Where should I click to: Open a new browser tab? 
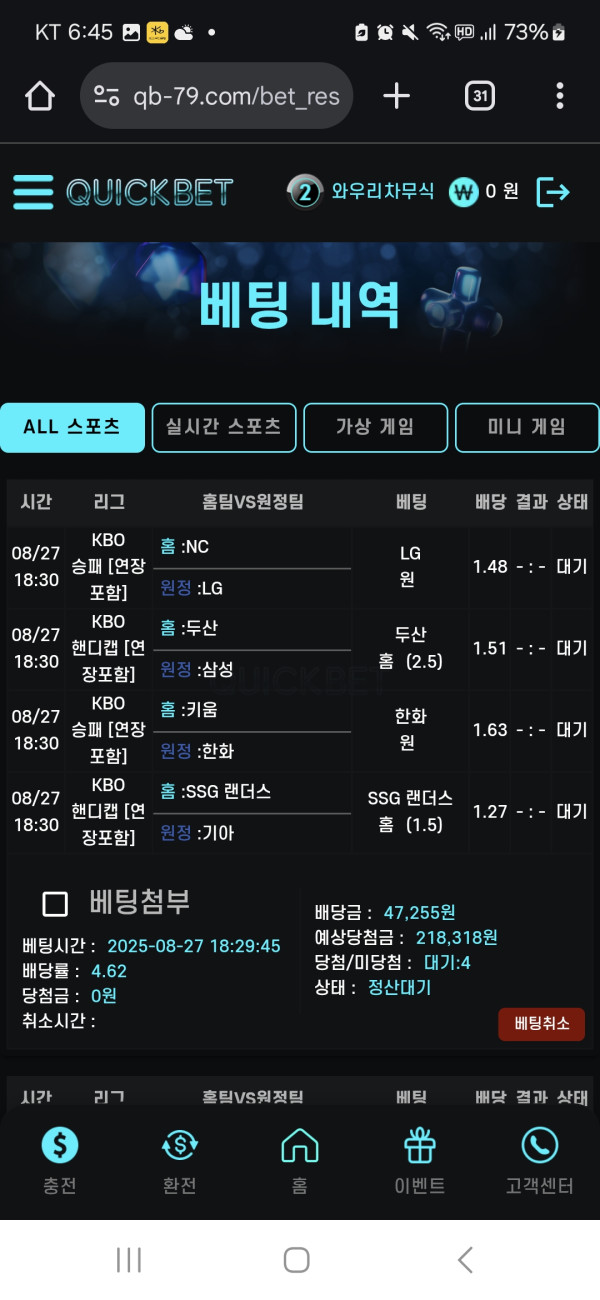tap(397, 96)
